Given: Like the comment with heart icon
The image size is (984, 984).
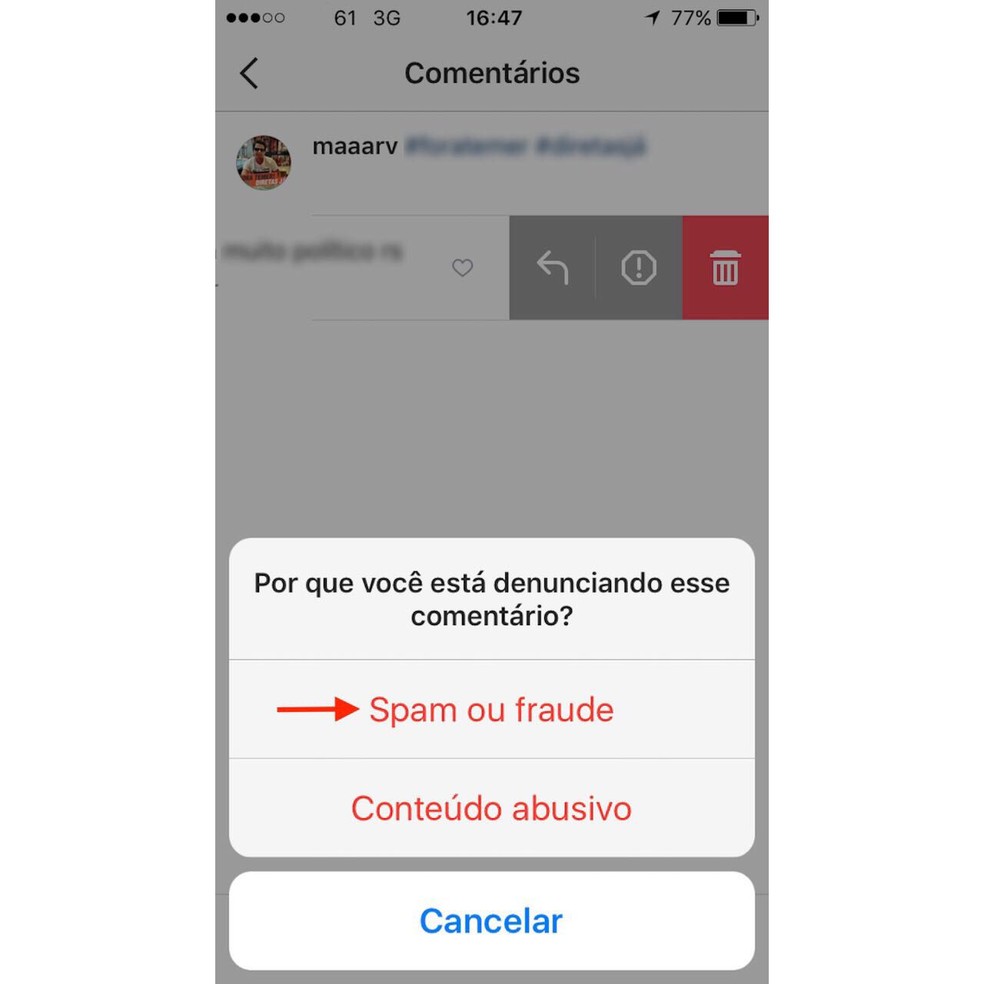Looking at the screenshot, I should tap(462, 268).
